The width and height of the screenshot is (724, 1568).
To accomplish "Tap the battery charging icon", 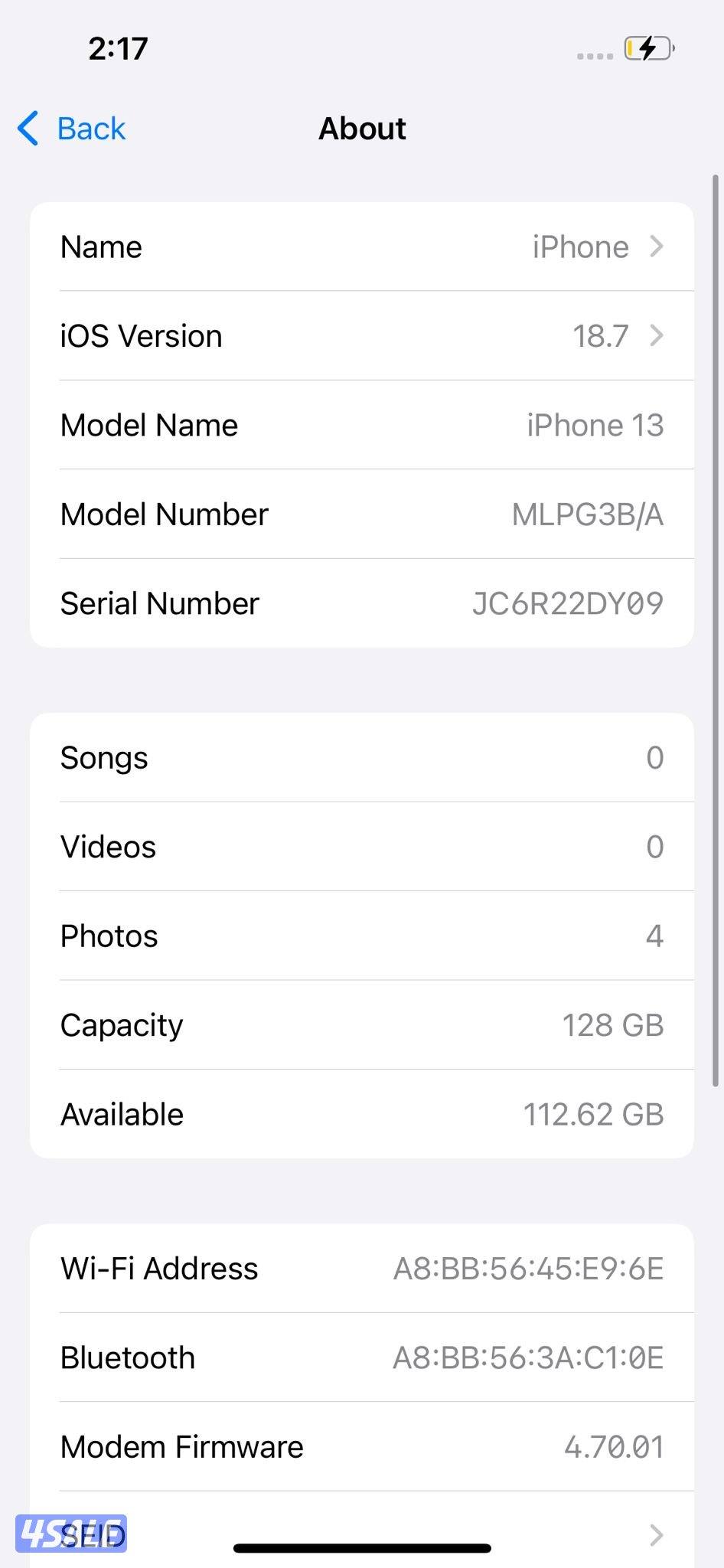I will click(647, 48).
